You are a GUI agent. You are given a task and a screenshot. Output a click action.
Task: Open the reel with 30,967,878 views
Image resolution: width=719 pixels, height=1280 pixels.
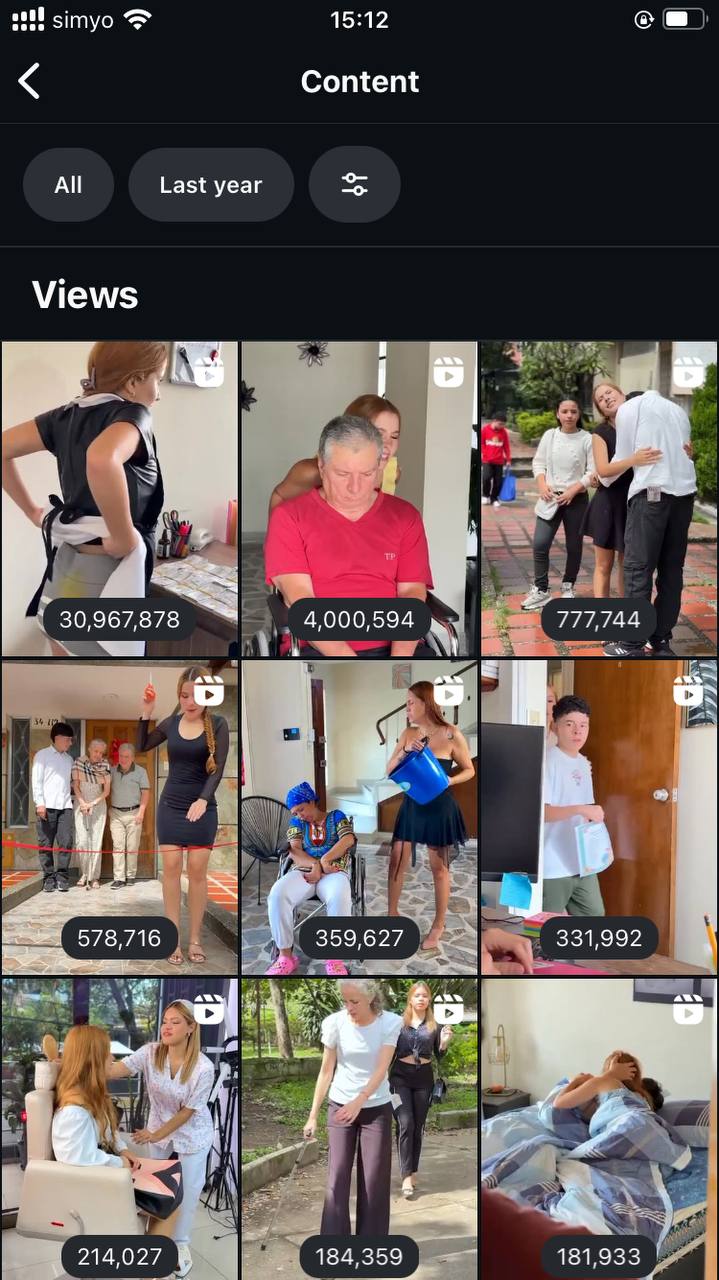point(120,498)
